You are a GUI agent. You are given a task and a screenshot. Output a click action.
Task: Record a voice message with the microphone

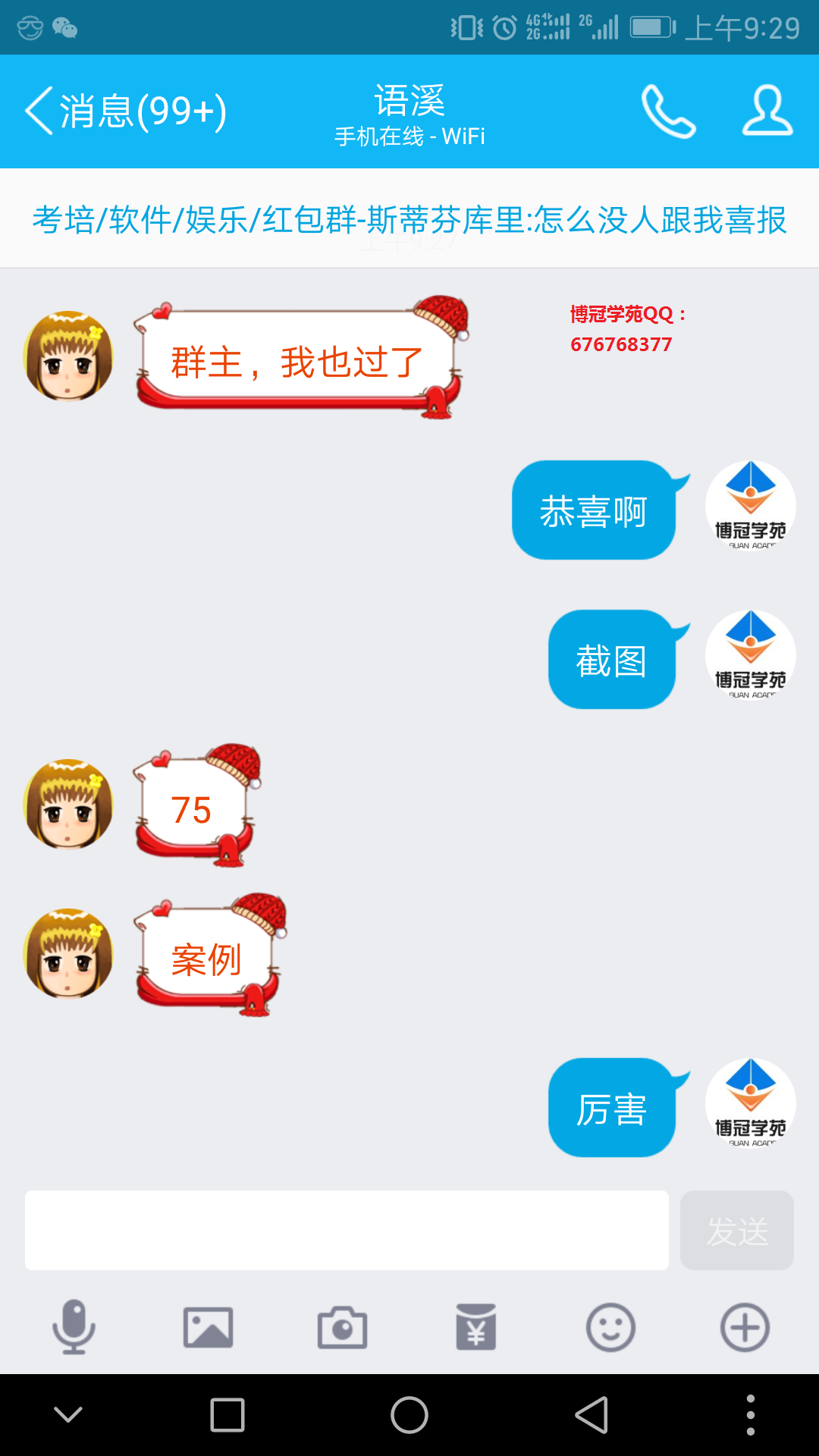pos(74,1327)
